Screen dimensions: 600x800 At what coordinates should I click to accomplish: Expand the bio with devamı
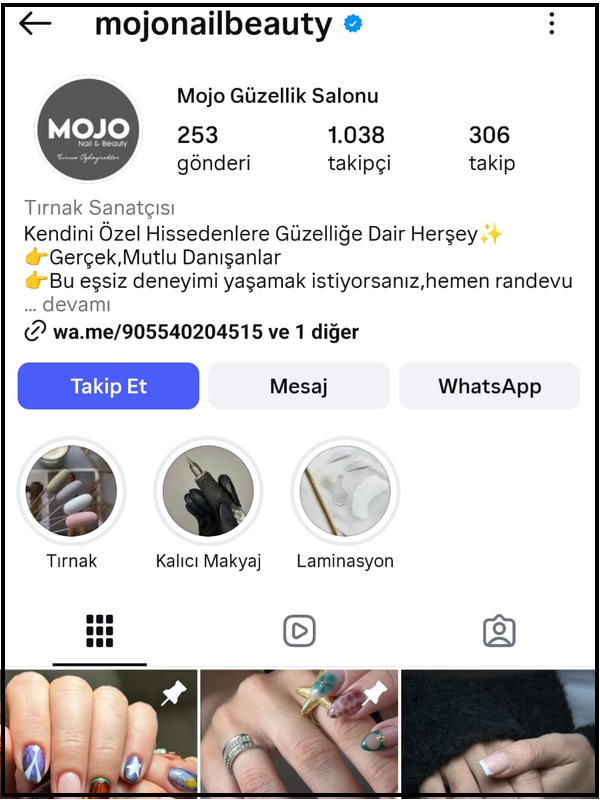tap(76, 305)
